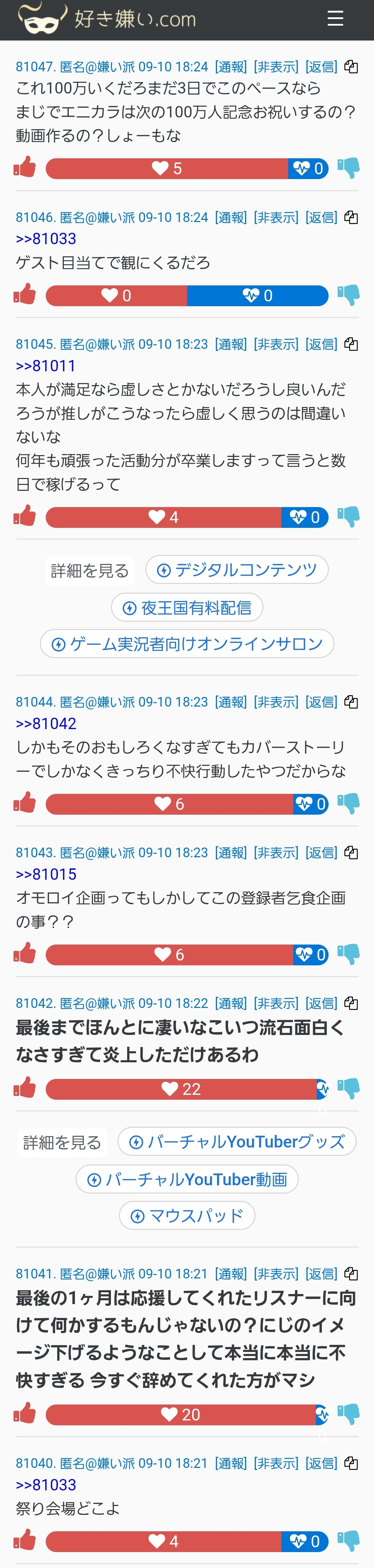Open the バーチャルYouTuber動画 chip
Image resolution: width=374 pixels, height=1568 pixels.
click(187, 1180)
